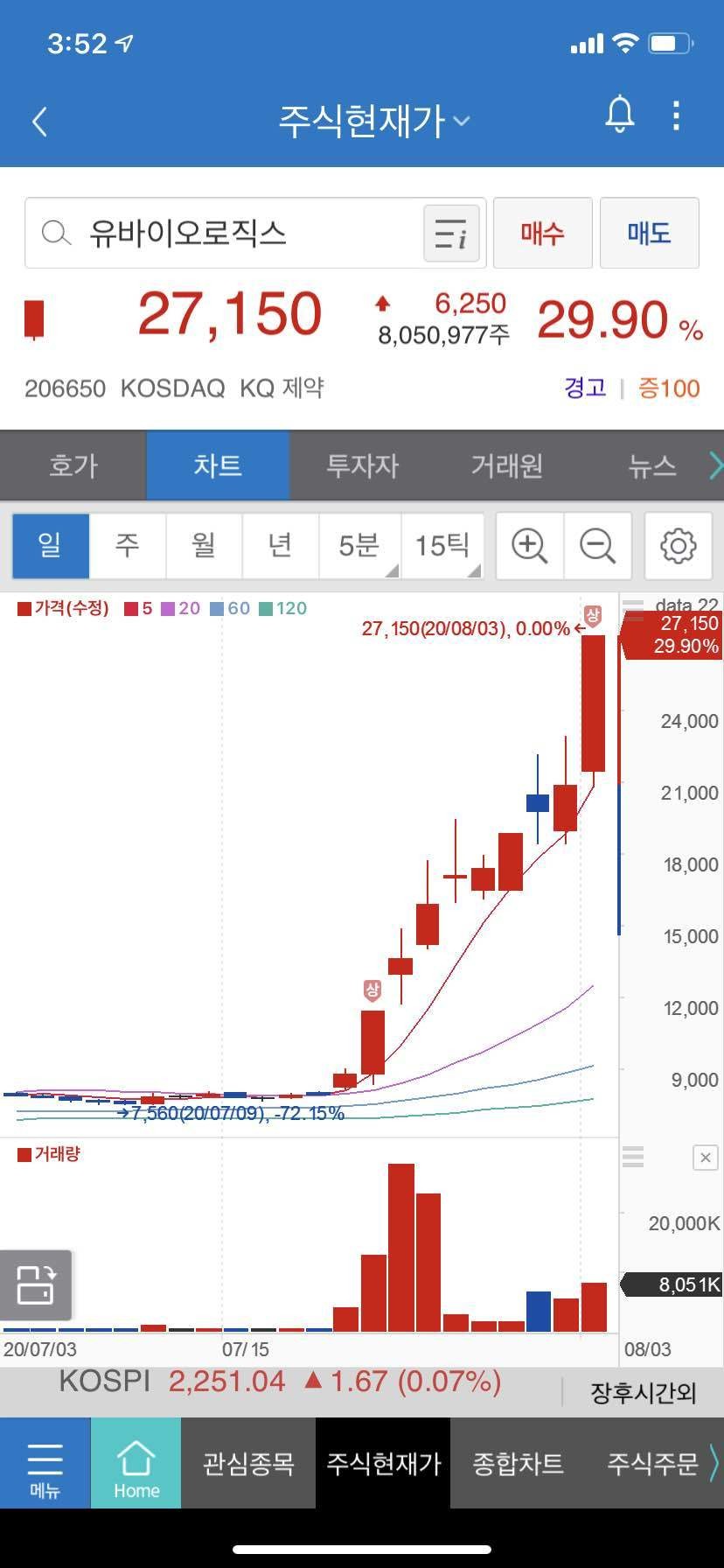Open the search magnifier icon

[x=56, y=233]
